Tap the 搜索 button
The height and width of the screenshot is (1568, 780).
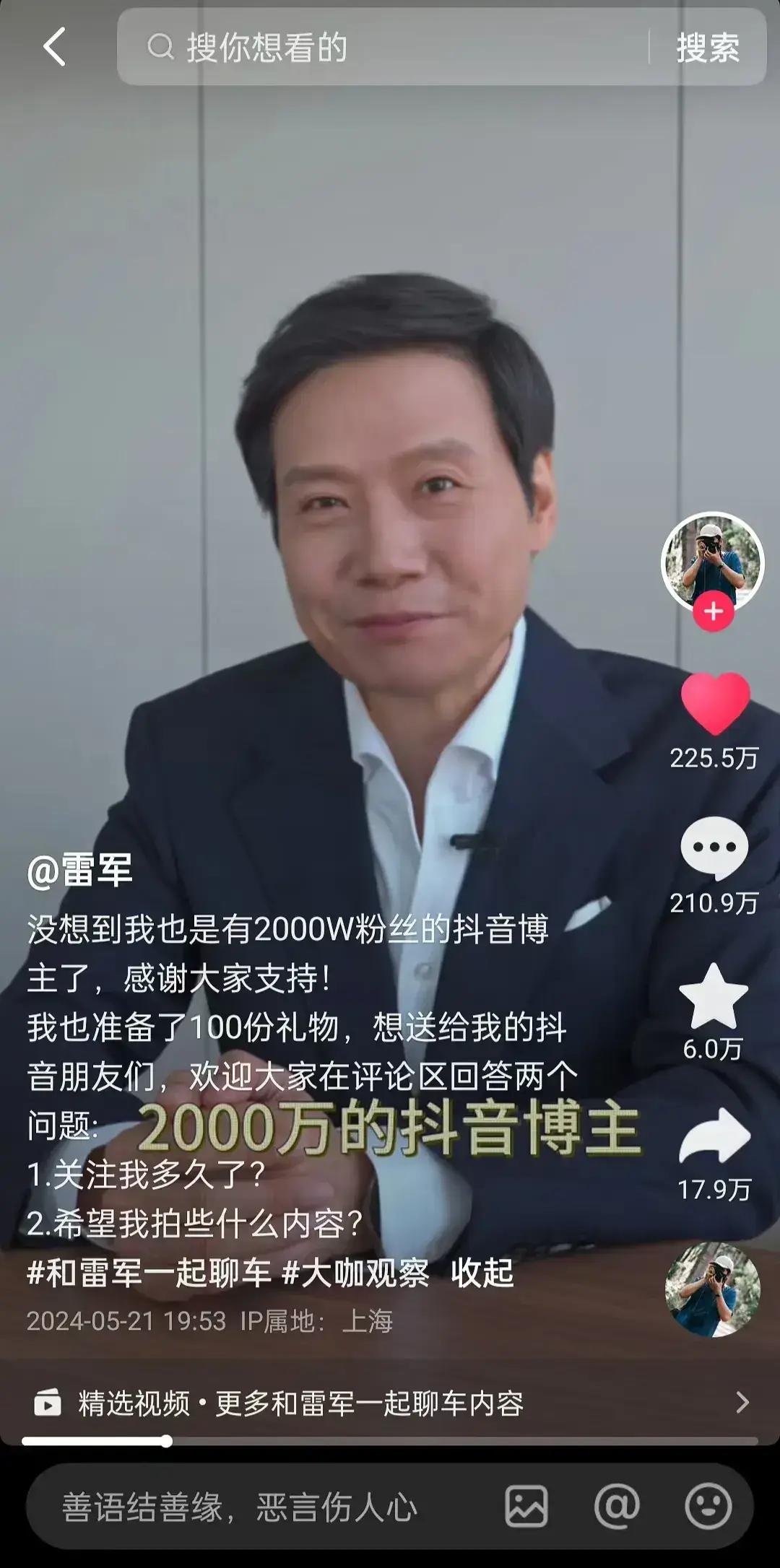tap(708, 48)
